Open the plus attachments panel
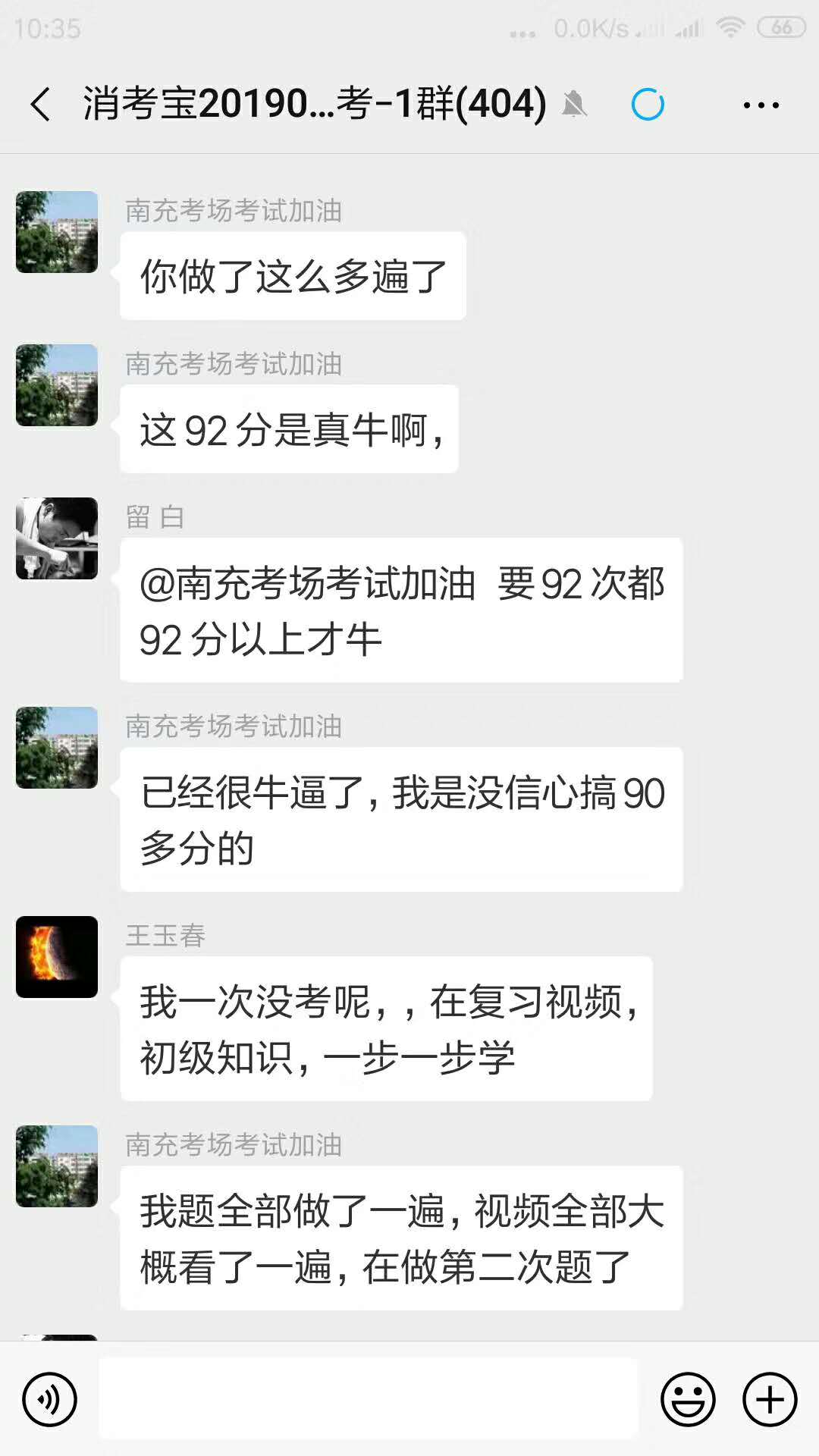Image resolution: width=819 pixels, height=1456 pixels. pyautogui.click(x=770, y=1399)
